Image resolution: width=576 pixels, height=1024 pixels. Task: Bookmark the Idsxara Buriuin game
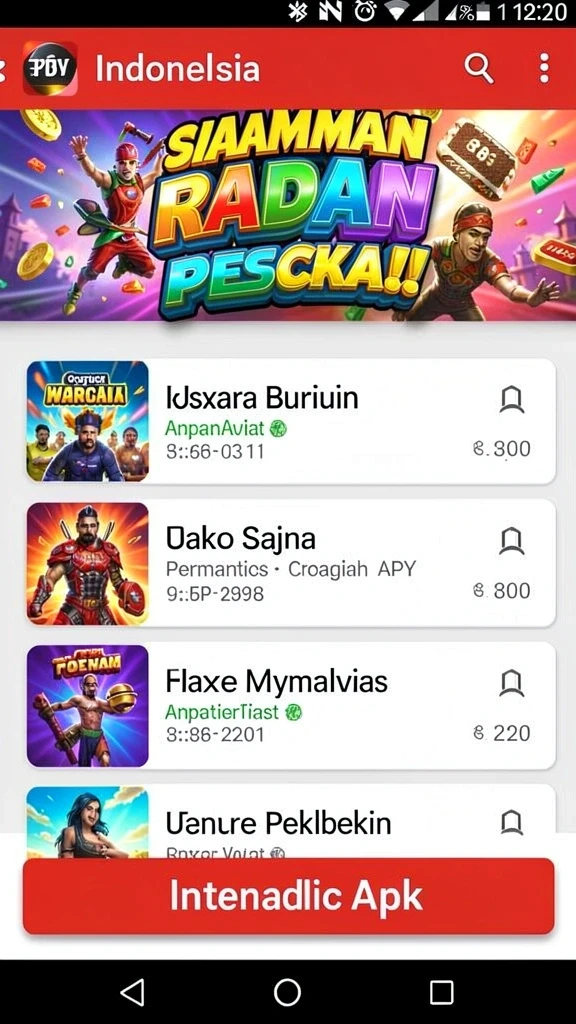tap(512, 400)
